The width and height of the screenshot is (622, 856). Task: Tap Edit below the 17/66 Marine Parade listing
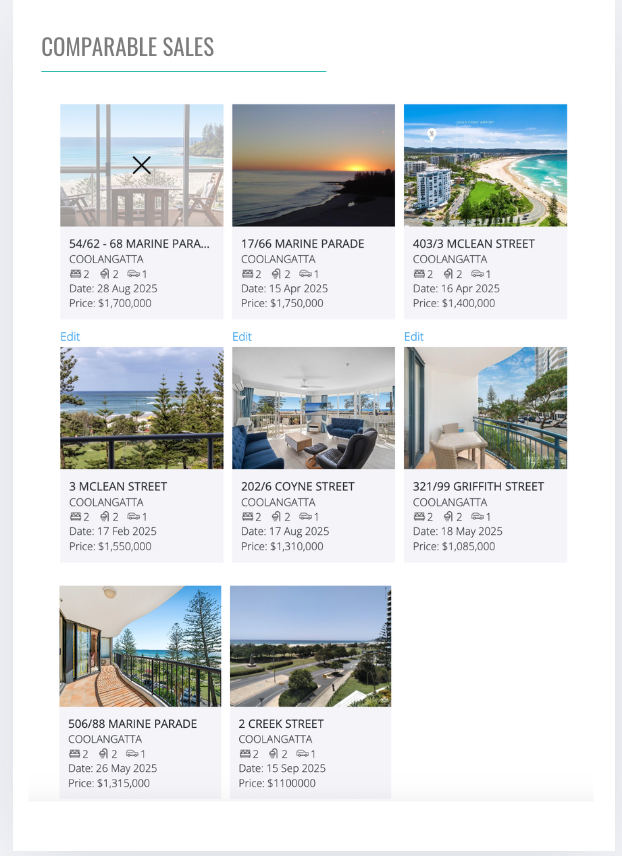[x=242, y=337]
